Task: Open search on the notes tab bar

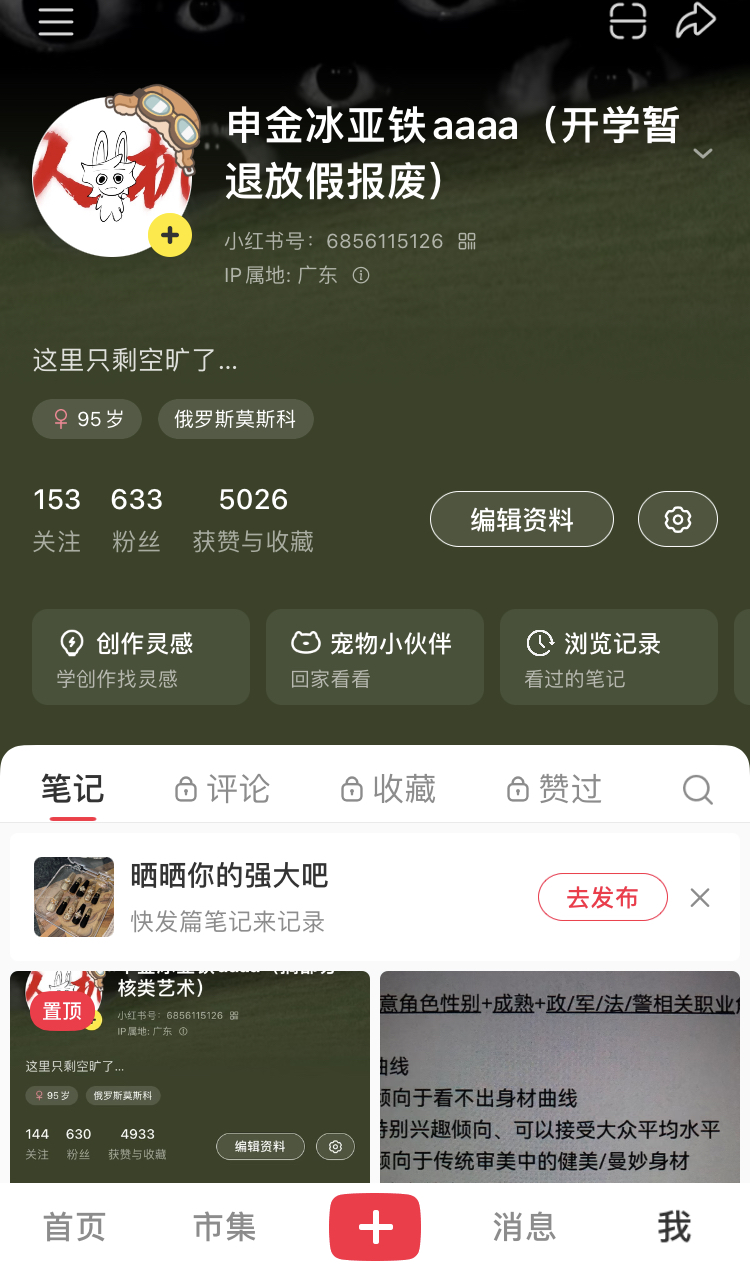Action: pos(697,789)
